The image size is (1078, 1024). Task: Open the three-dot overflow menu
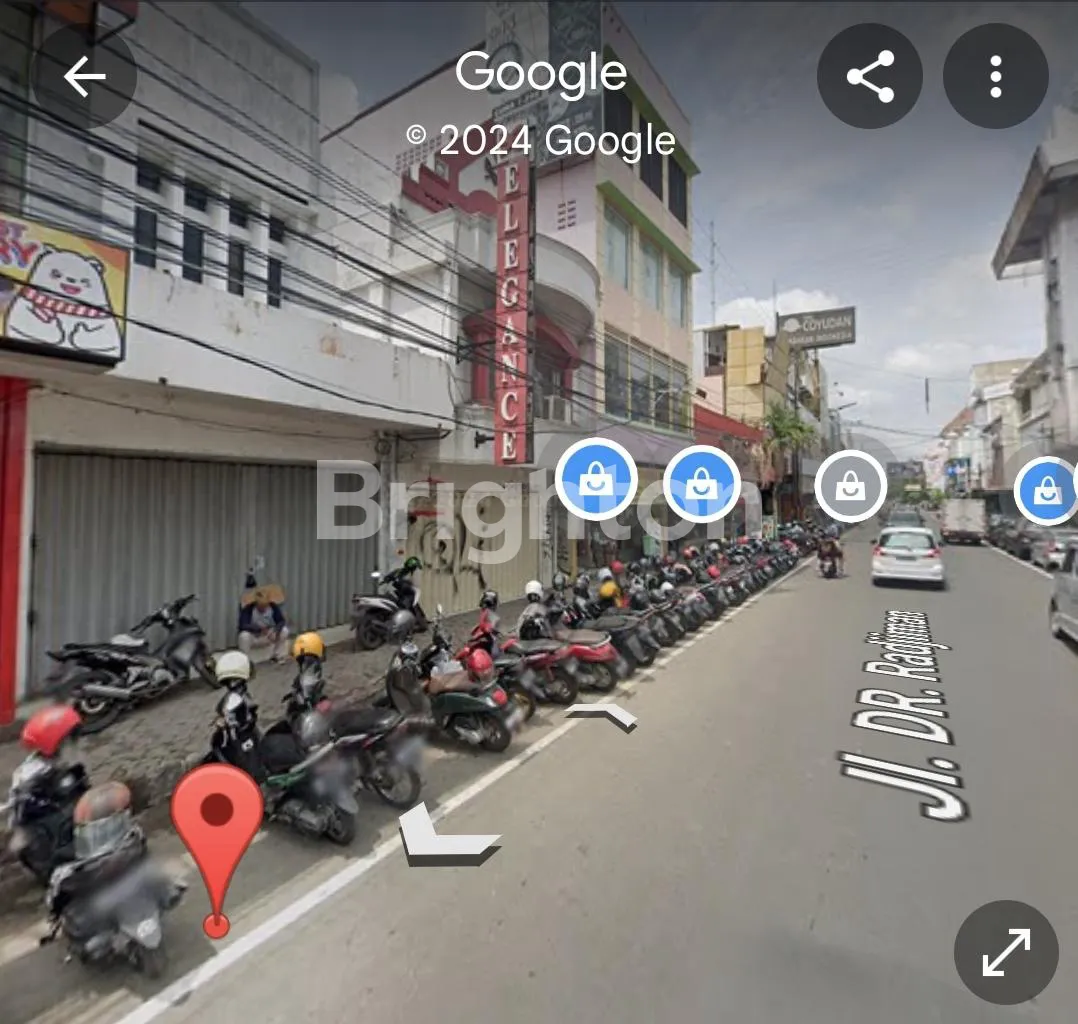click(995, 77)
